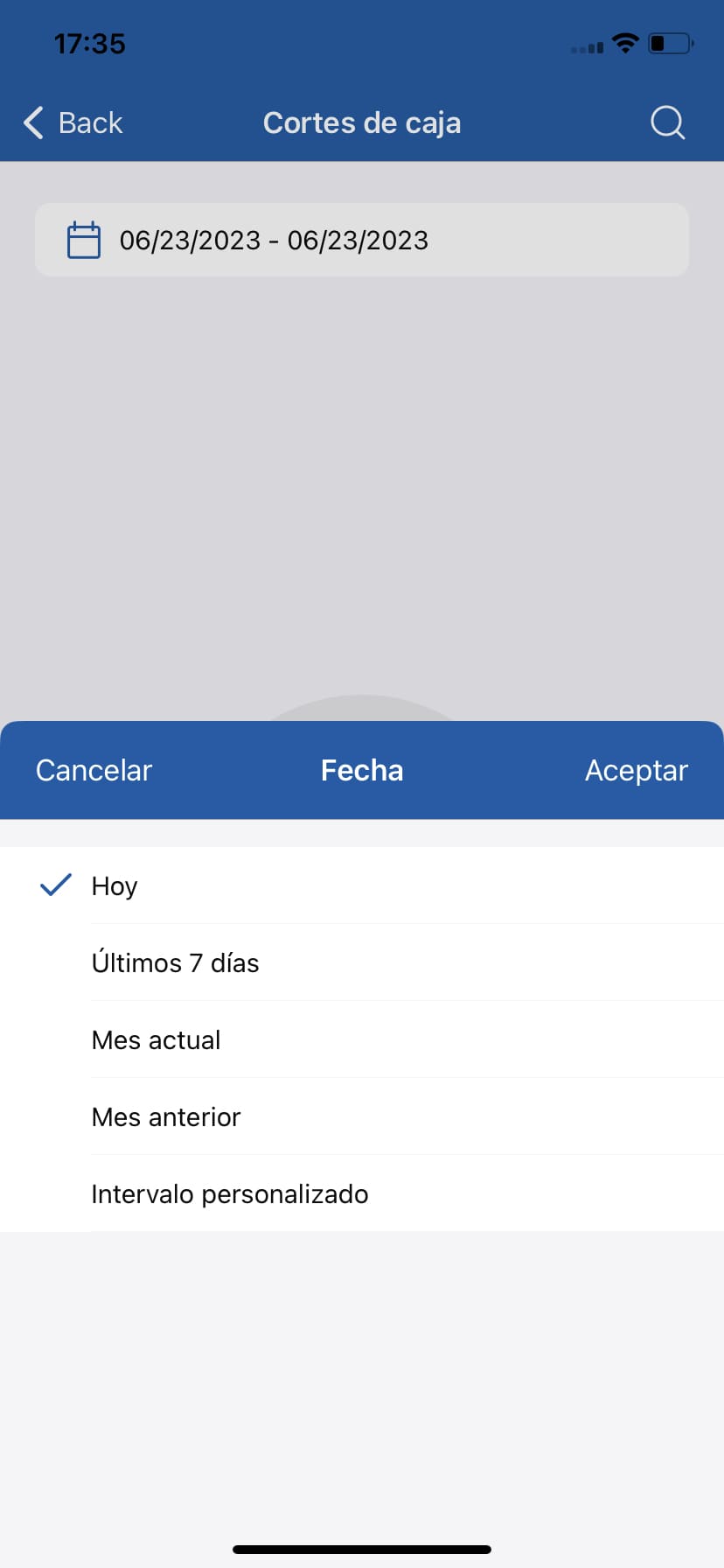
Task: Choose Intervalo personalizado option
Action: (x=229, y=1193)
